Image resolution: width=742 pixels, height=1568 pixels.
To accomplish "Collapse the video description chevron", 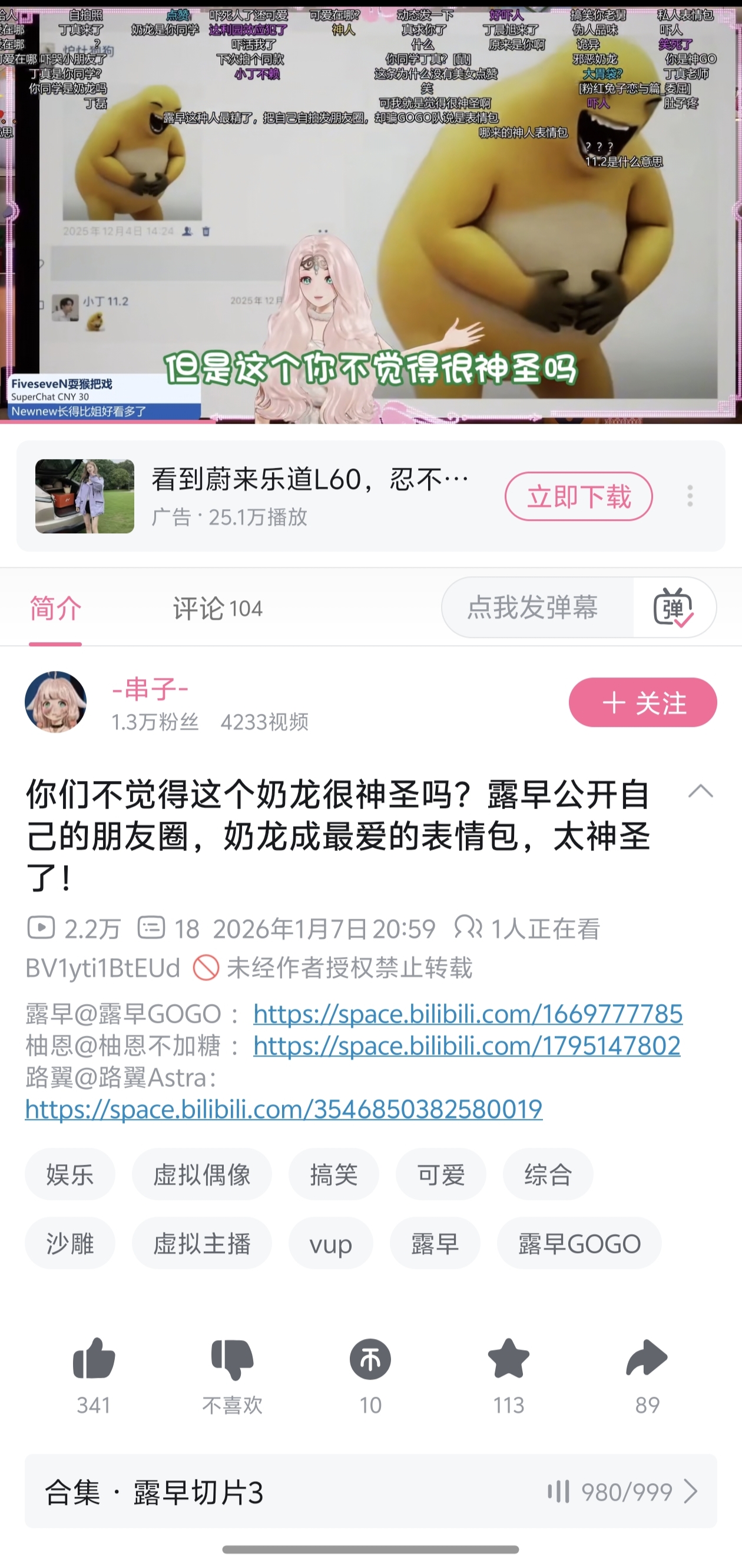I will coord(700,791).
